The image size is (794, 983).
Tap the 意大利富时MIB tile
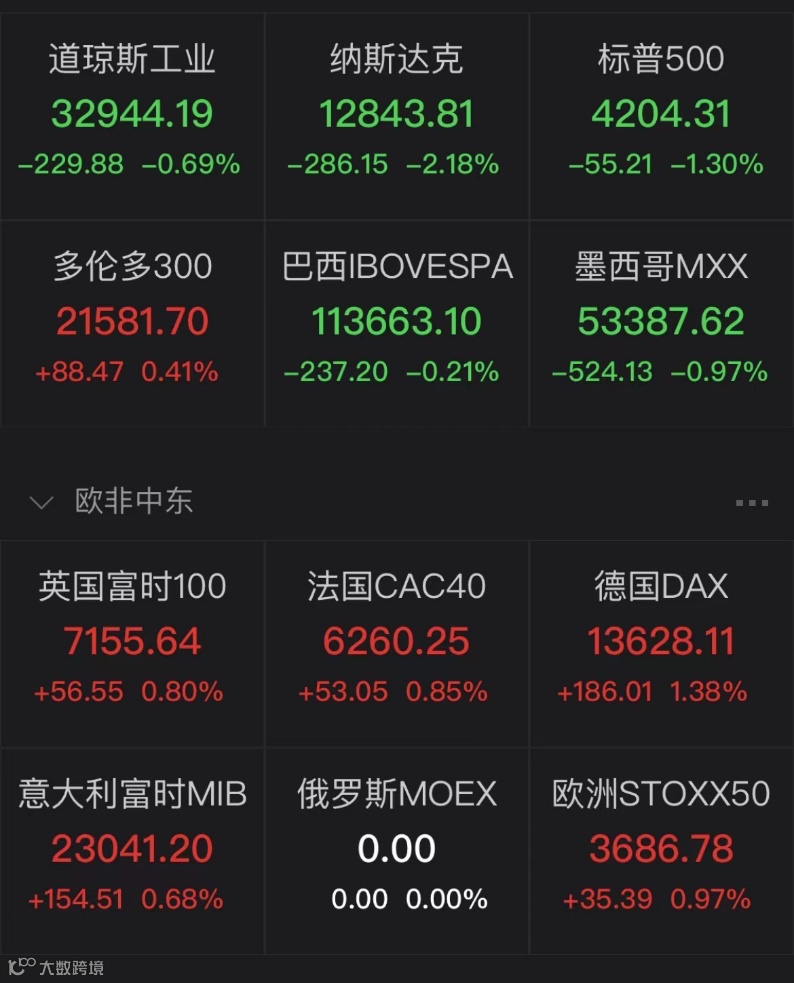coord(132,848)
